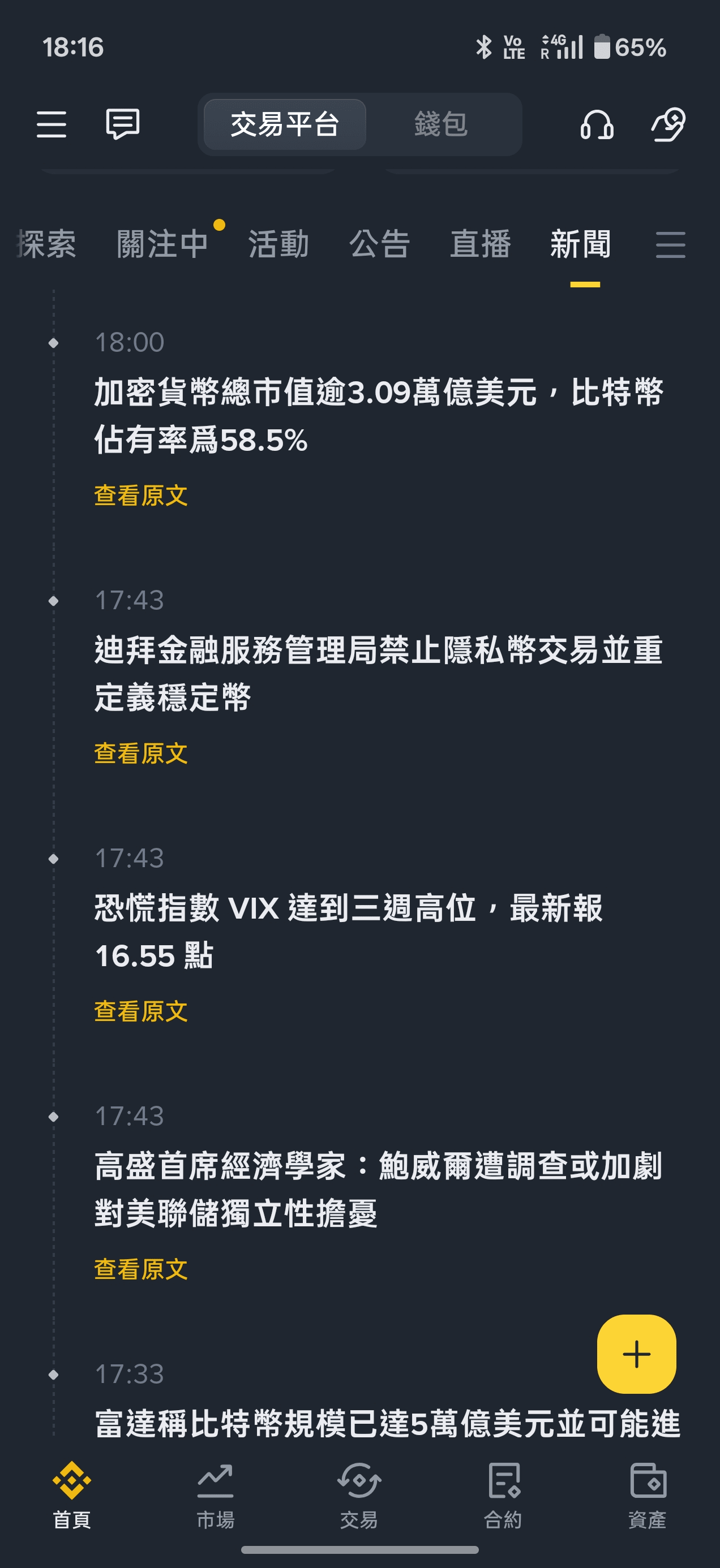Go to the 公告 announcements tab

379,244
